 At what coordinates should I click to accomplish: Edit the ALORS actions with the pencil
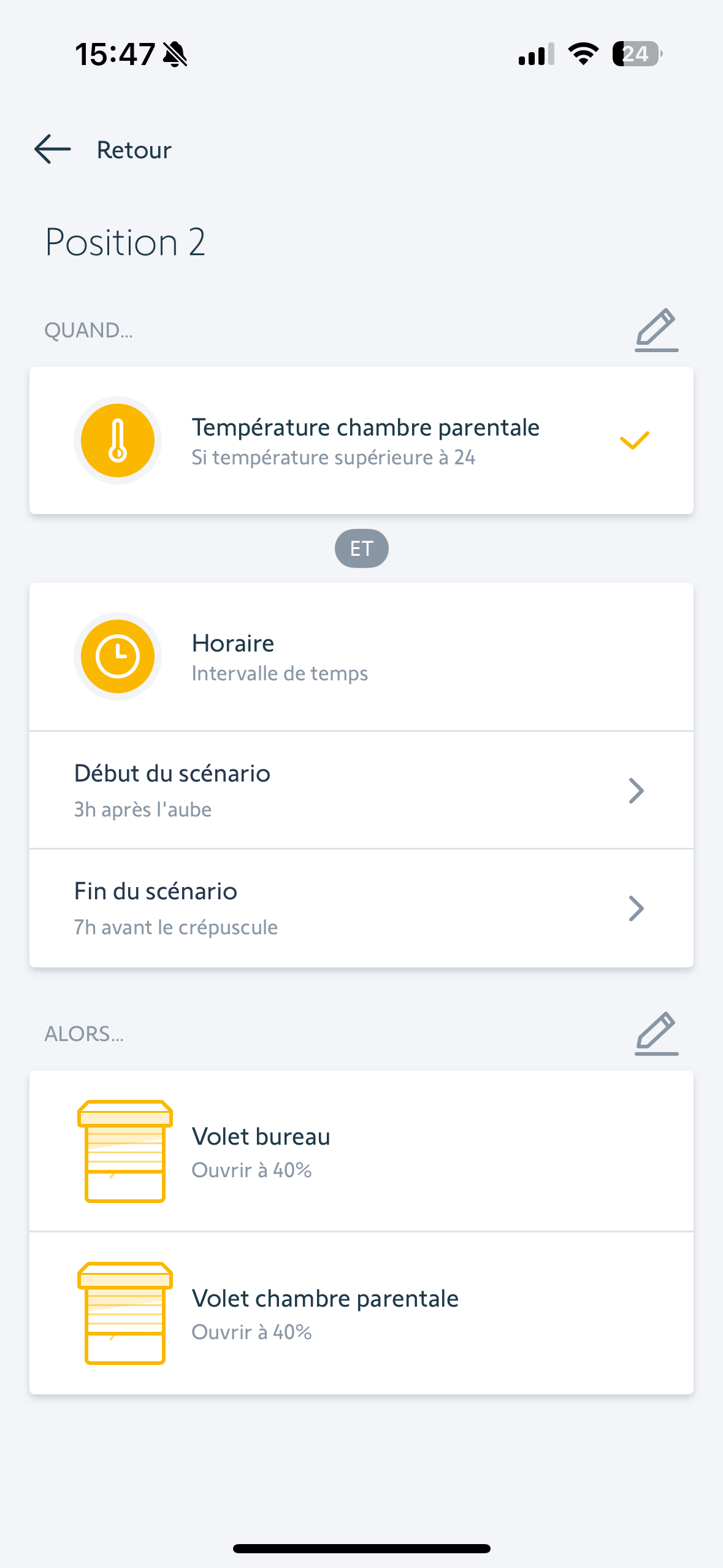coord(656,1034)
